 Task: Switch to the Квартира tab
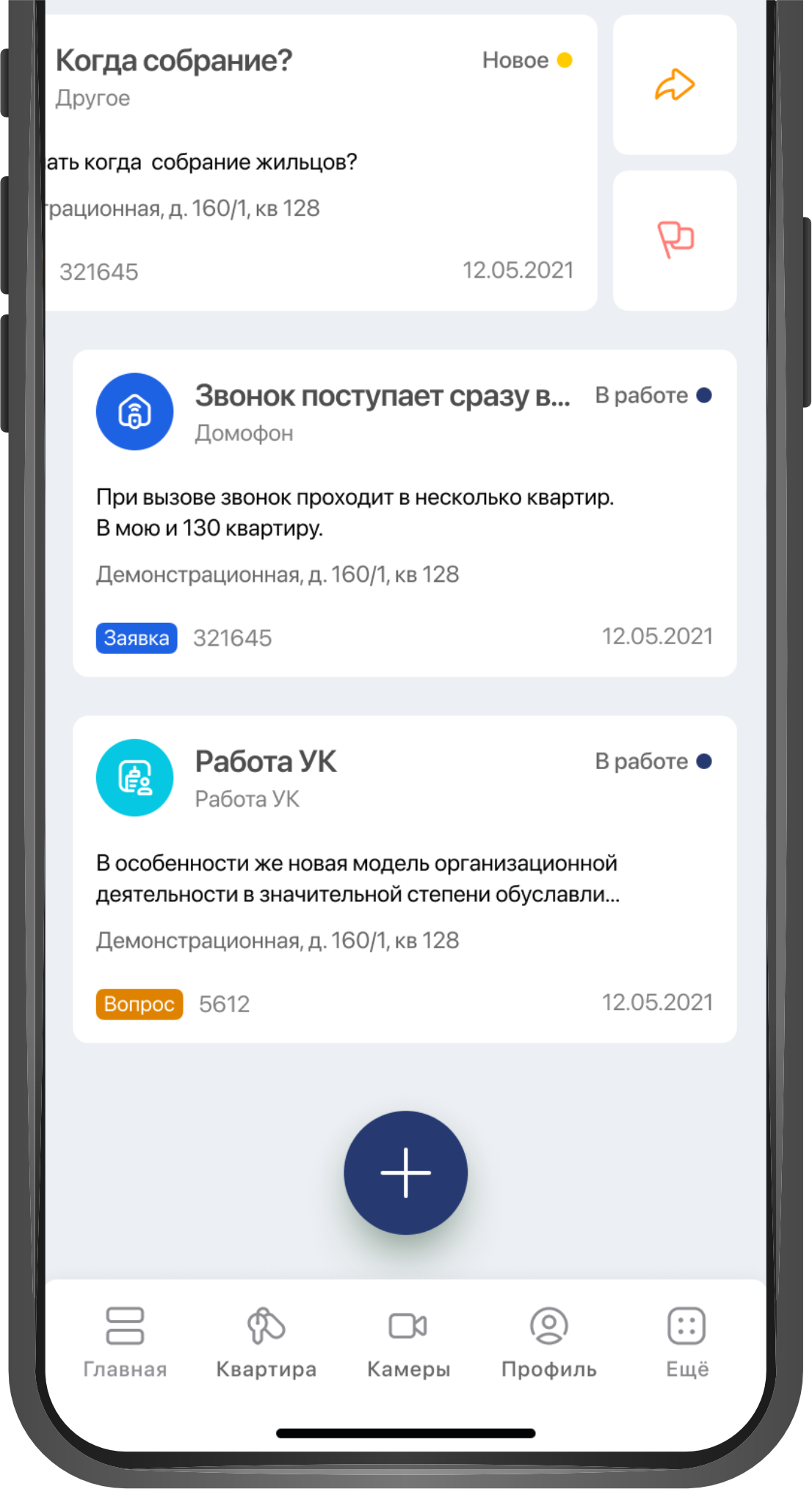[266, 1341]
